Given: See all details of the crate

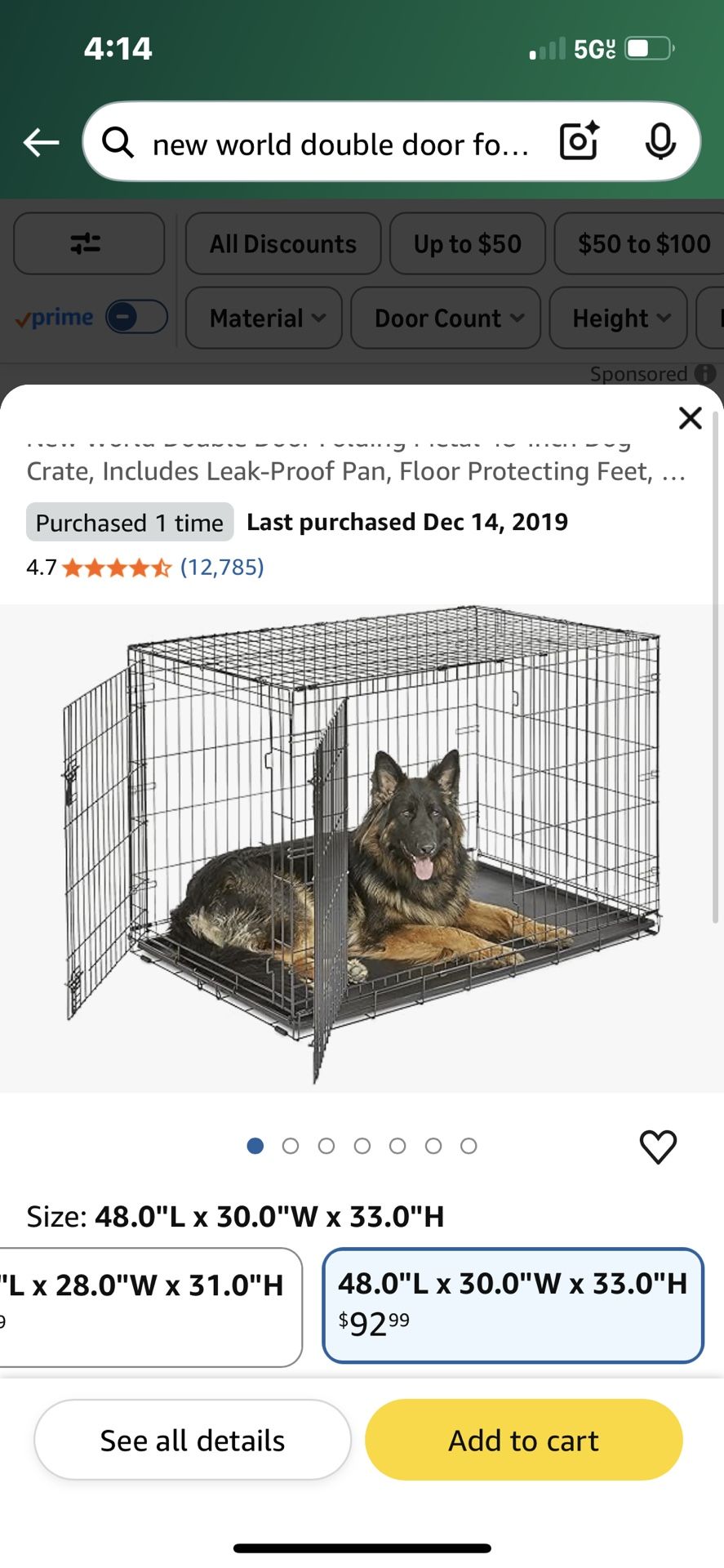Looking at the screenshot, I should 193,1440.
